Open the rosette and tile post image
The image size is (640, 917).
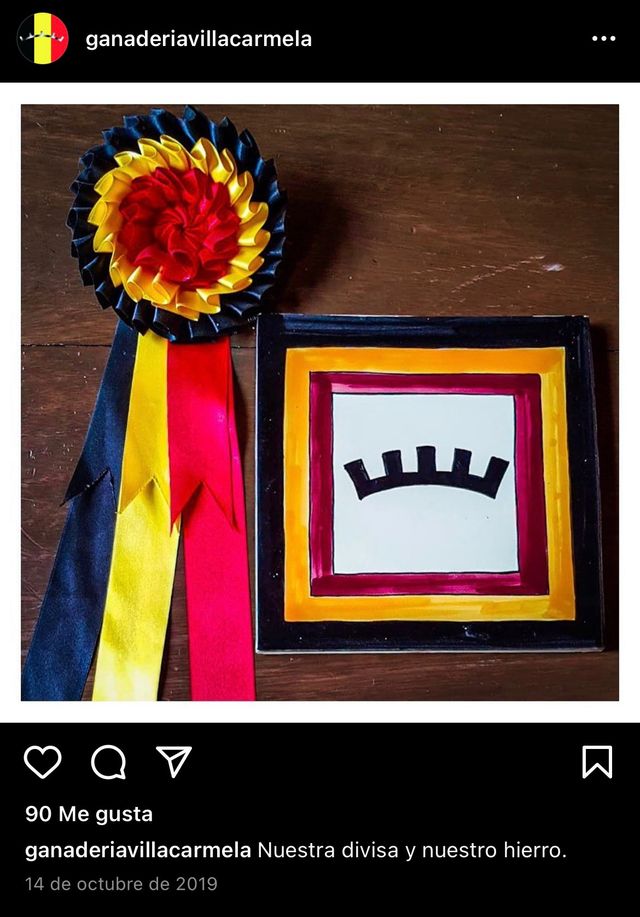click(320, 402)
